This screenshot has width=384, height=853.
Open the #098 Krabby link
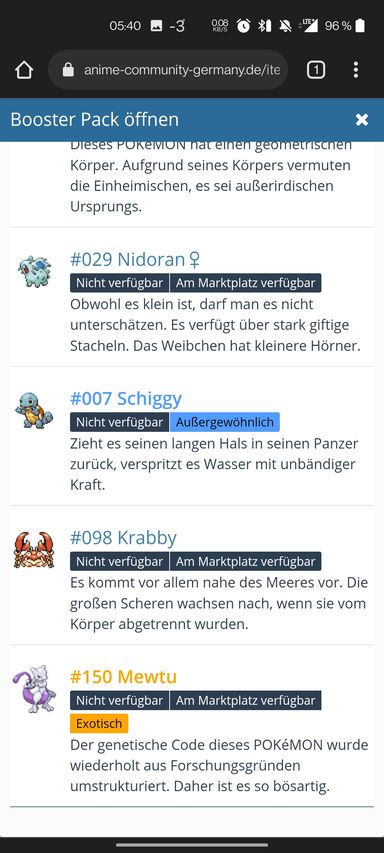click(123, 538)
